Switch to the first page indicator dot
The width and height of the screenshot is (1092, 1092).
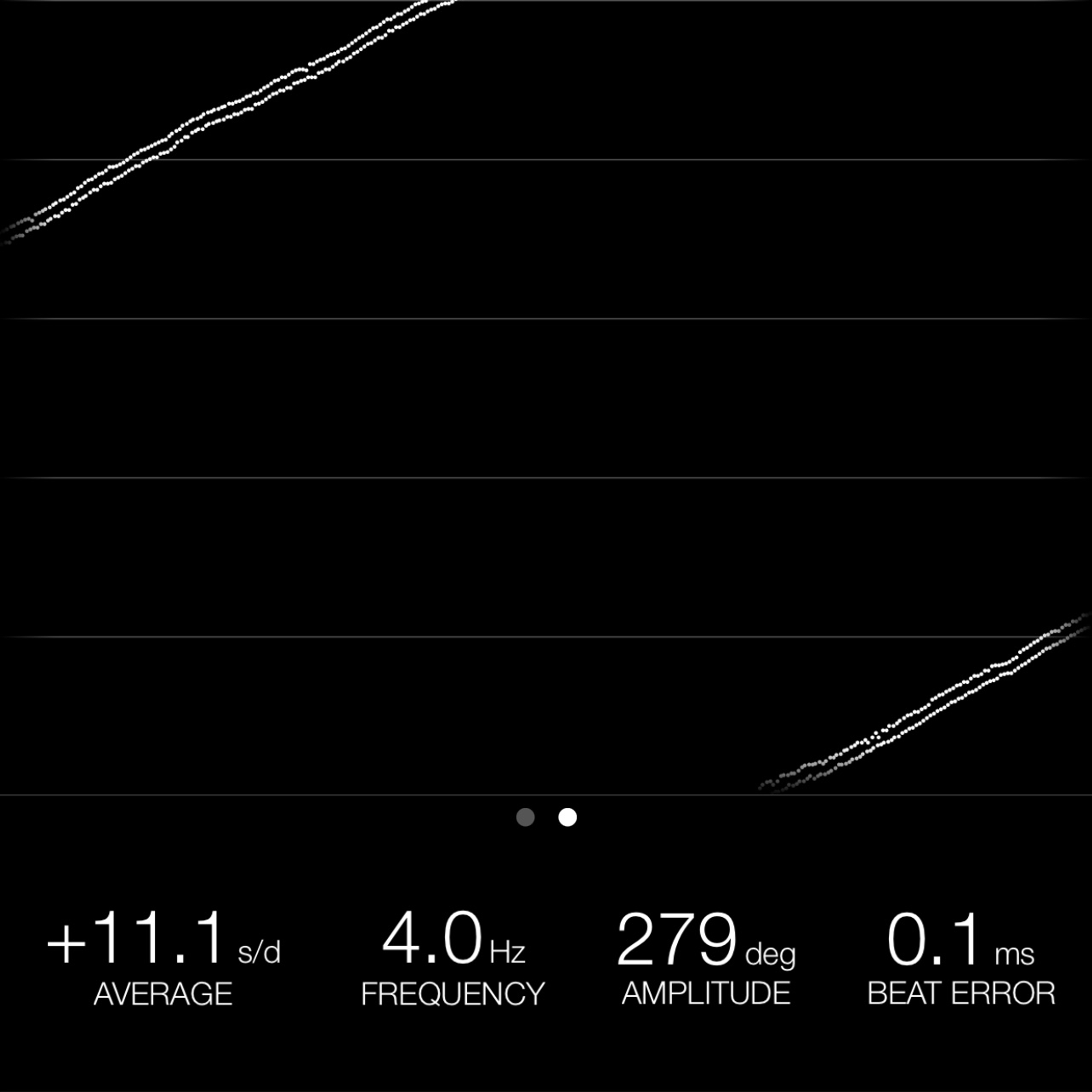tap(525, 817)
